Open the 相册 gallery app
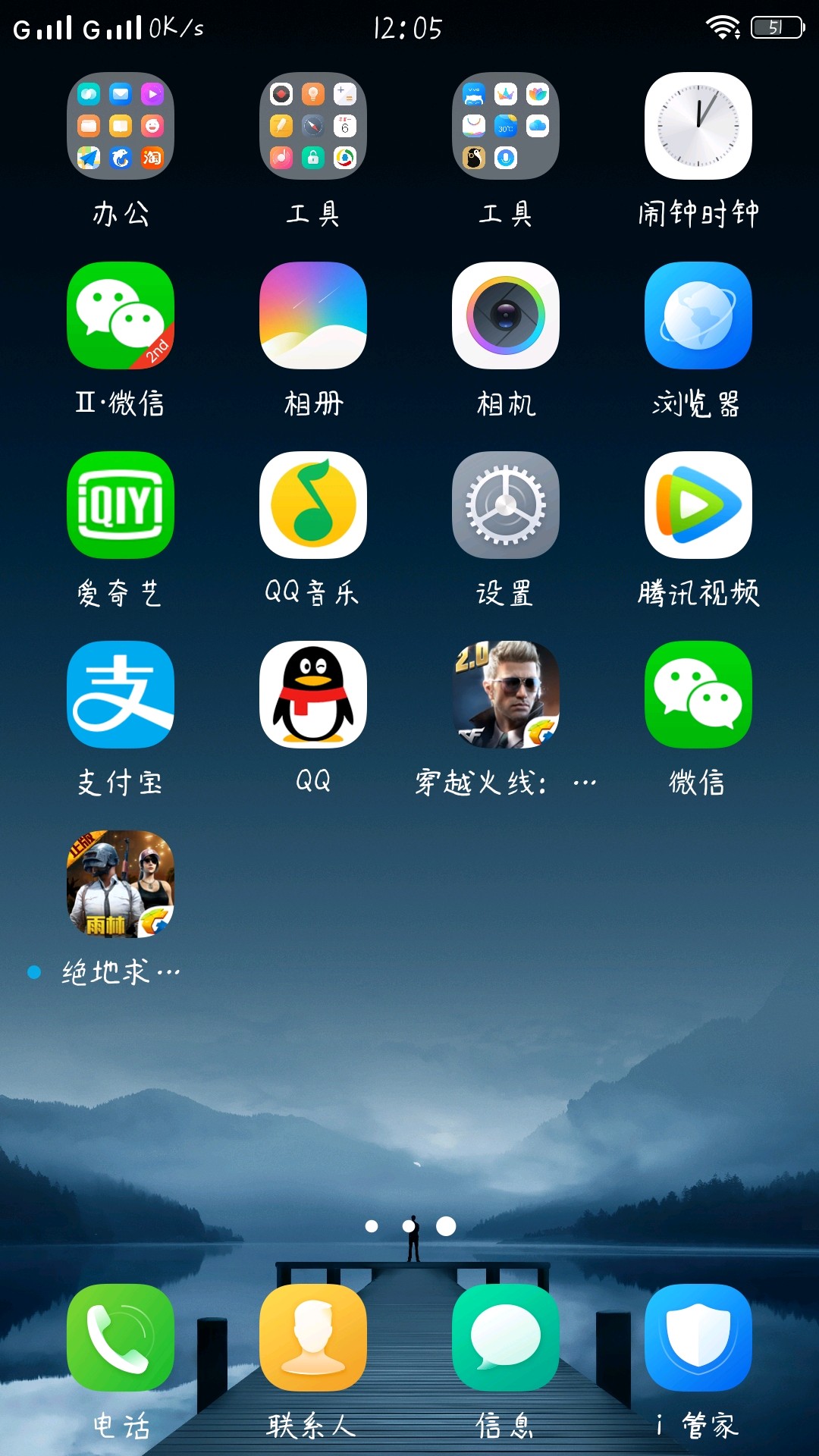This screenshot has width=819, height=1456. pyautogui.click(x=313, y=315)
